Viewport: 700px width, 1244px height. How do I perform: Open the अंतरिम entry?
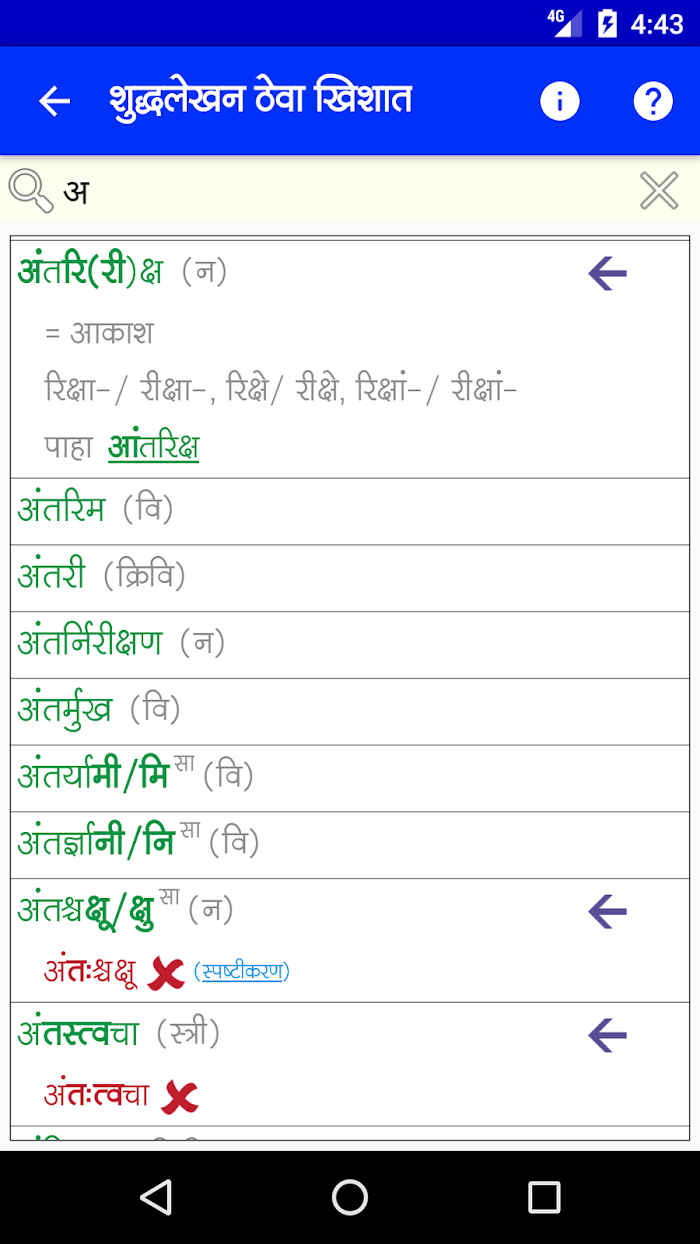(350, 511)
